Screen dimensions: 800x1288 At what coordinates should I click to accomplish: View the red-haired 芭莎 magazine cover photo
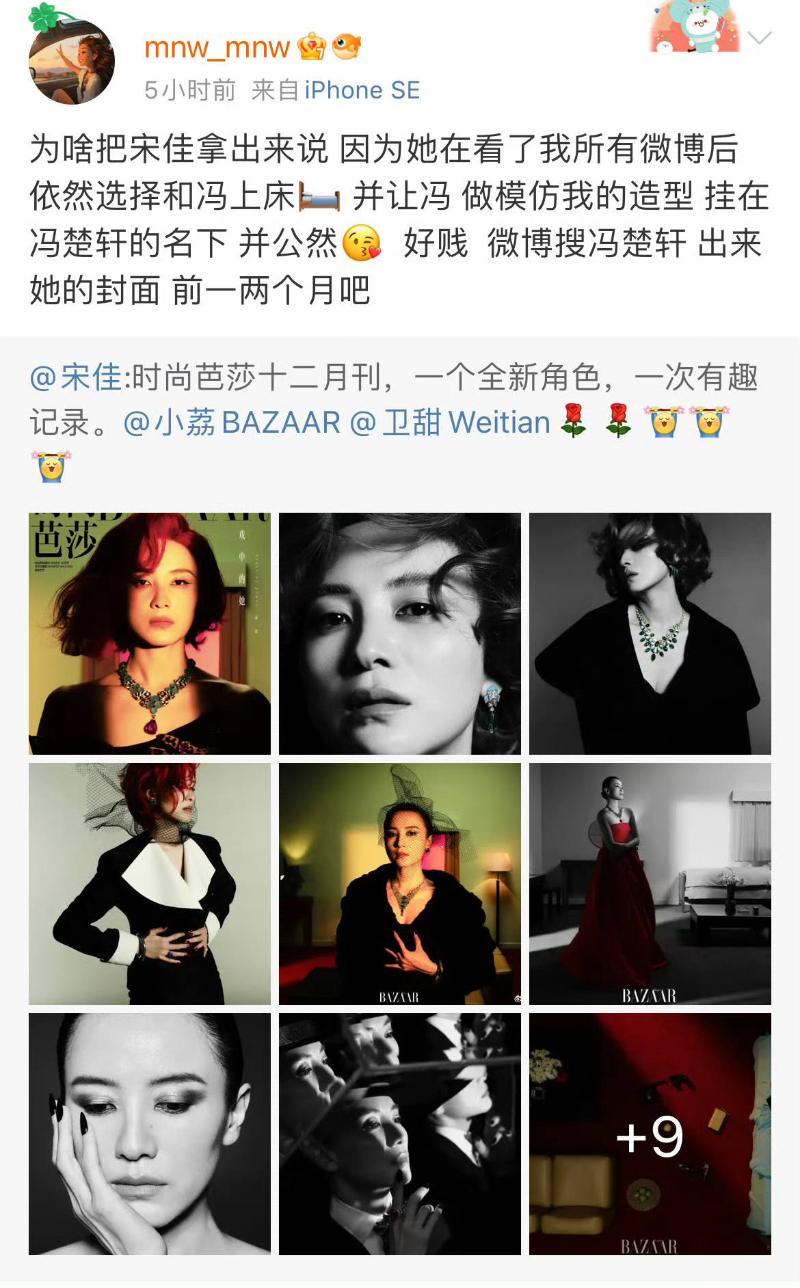(x=150, y=634)
